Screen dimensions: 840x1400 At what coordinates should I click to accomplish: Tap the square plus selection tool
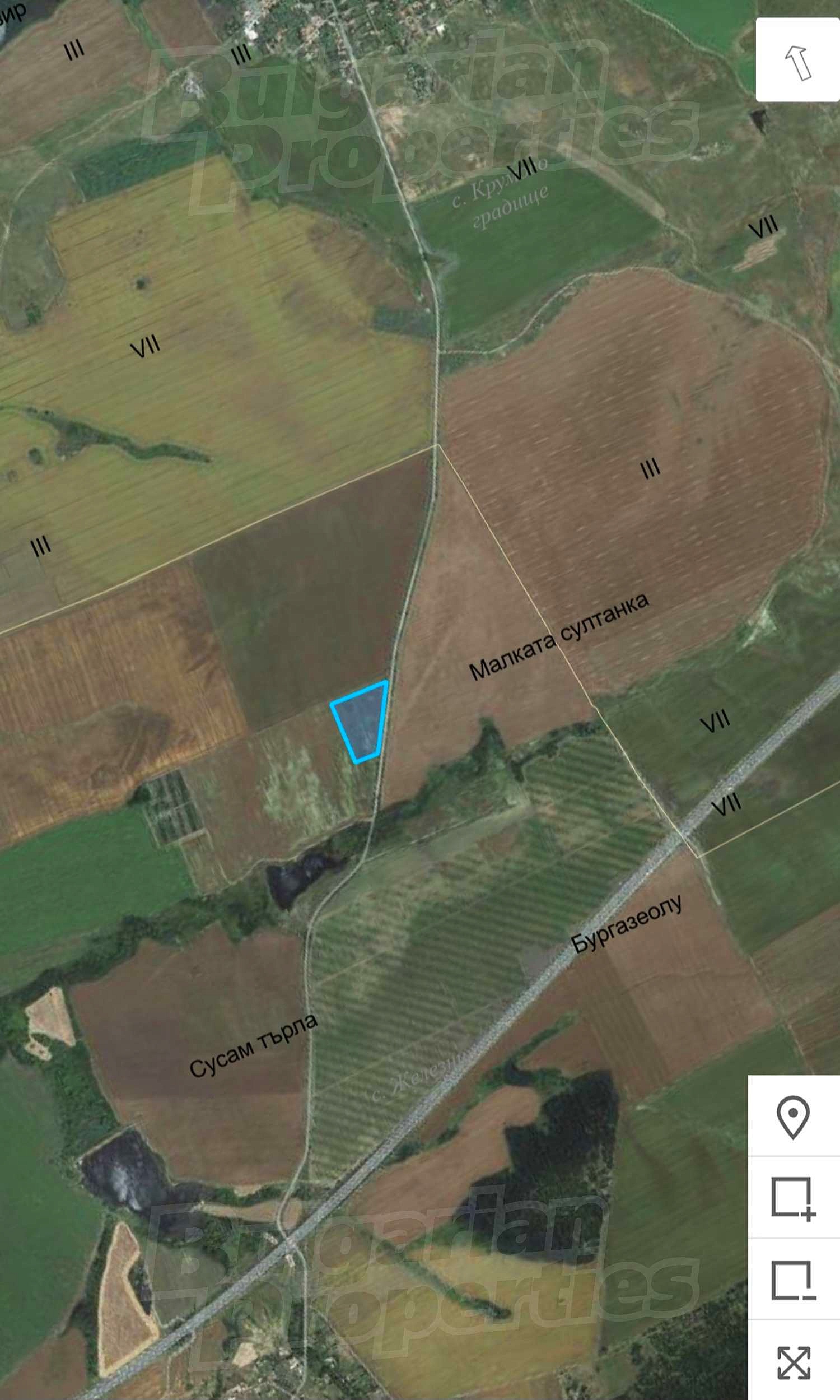click(x=793, y=1197)
